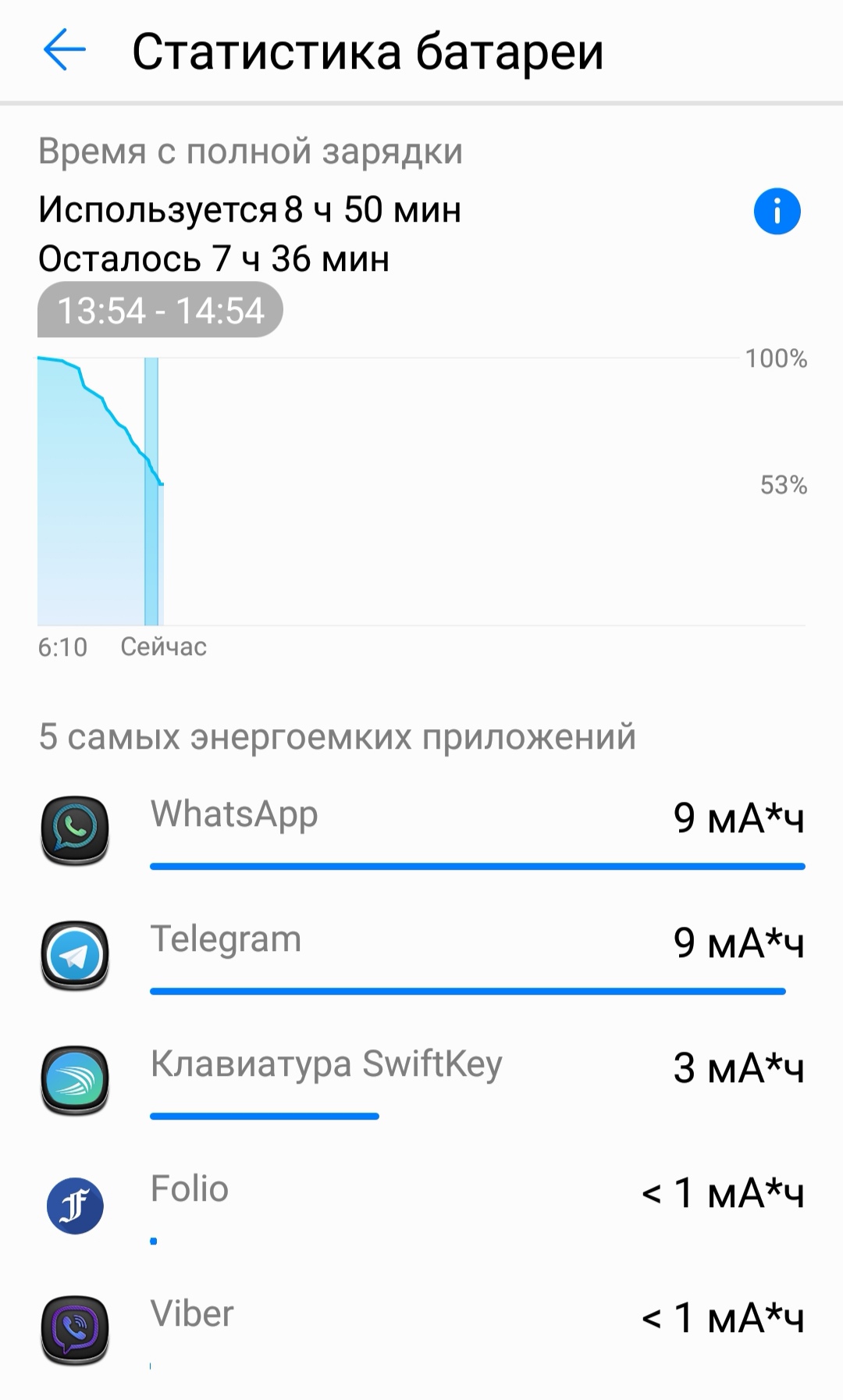Open Telegram battery usage details
The image size is (843, 1400).
pos(421,954)
